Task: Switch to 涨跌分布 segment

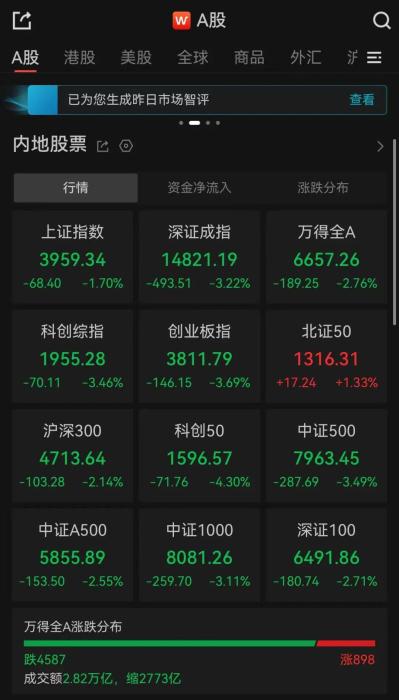Action: (323, 188)
